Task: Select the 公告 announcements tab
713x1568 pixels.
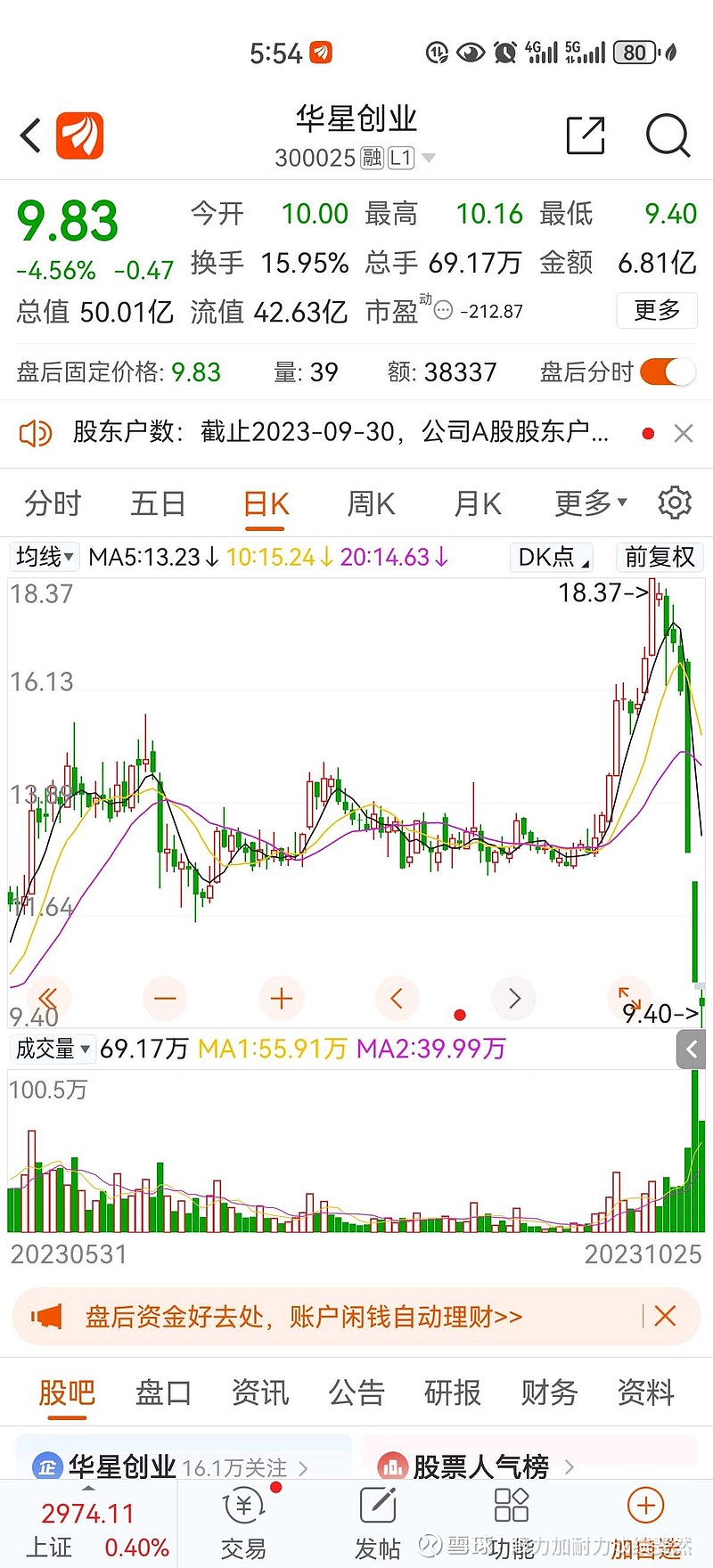Action: tap(356, 1392)
